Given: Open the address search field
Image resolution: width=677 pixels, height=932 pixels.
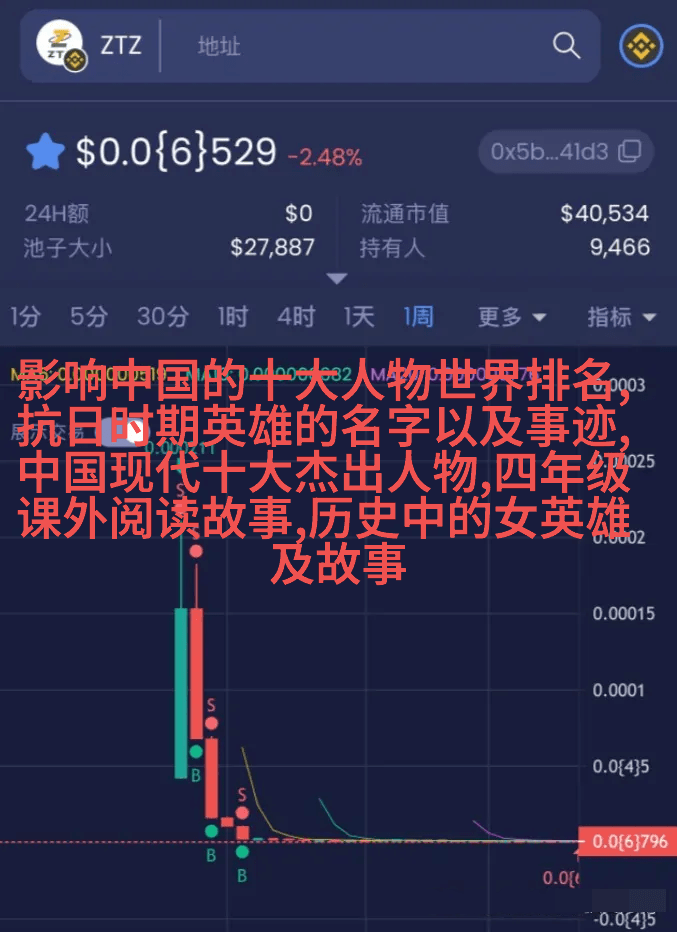Looking at the screenshot, I should (360, 46).
